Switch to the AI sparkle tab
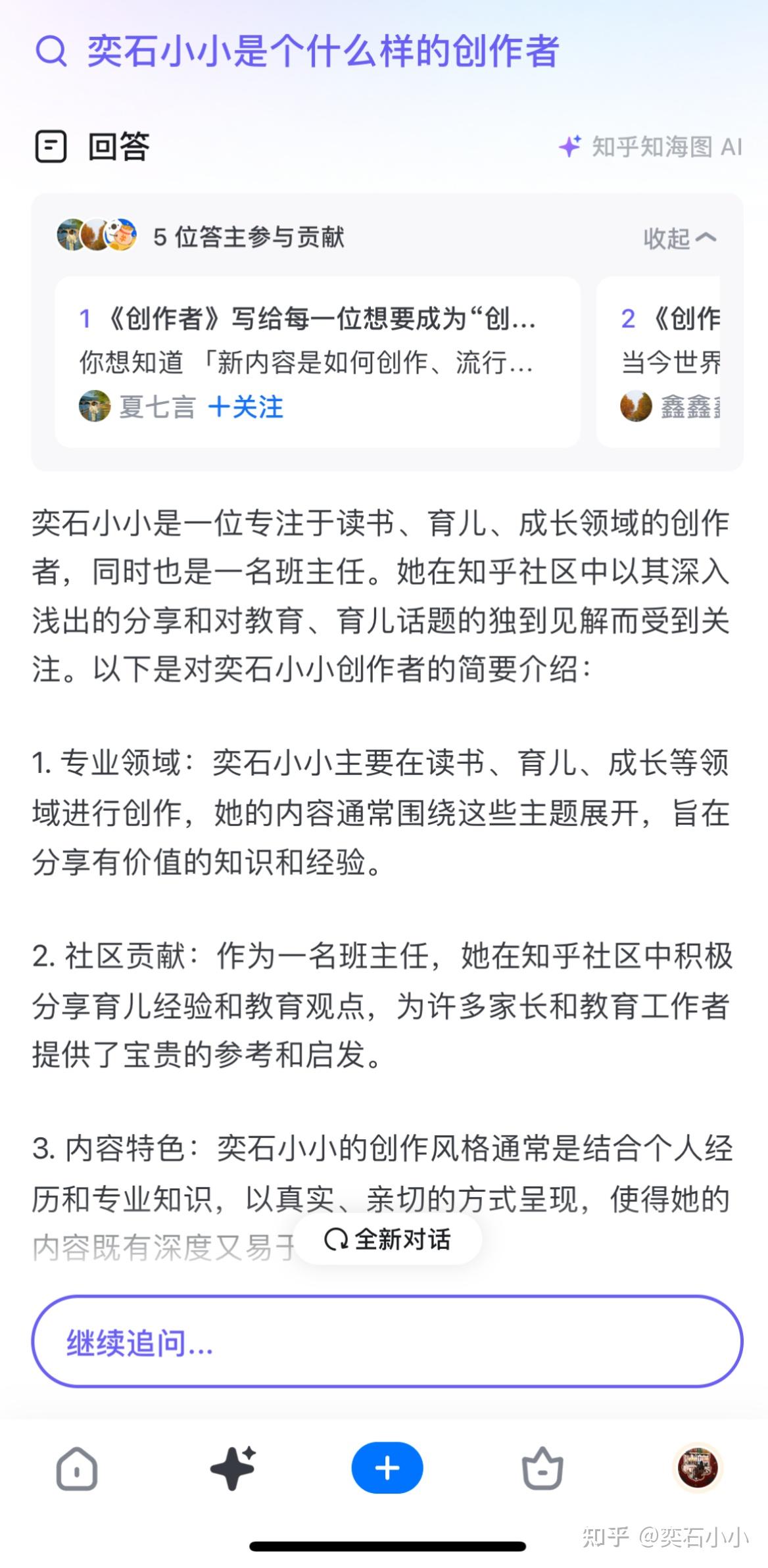 [233, 1468]
